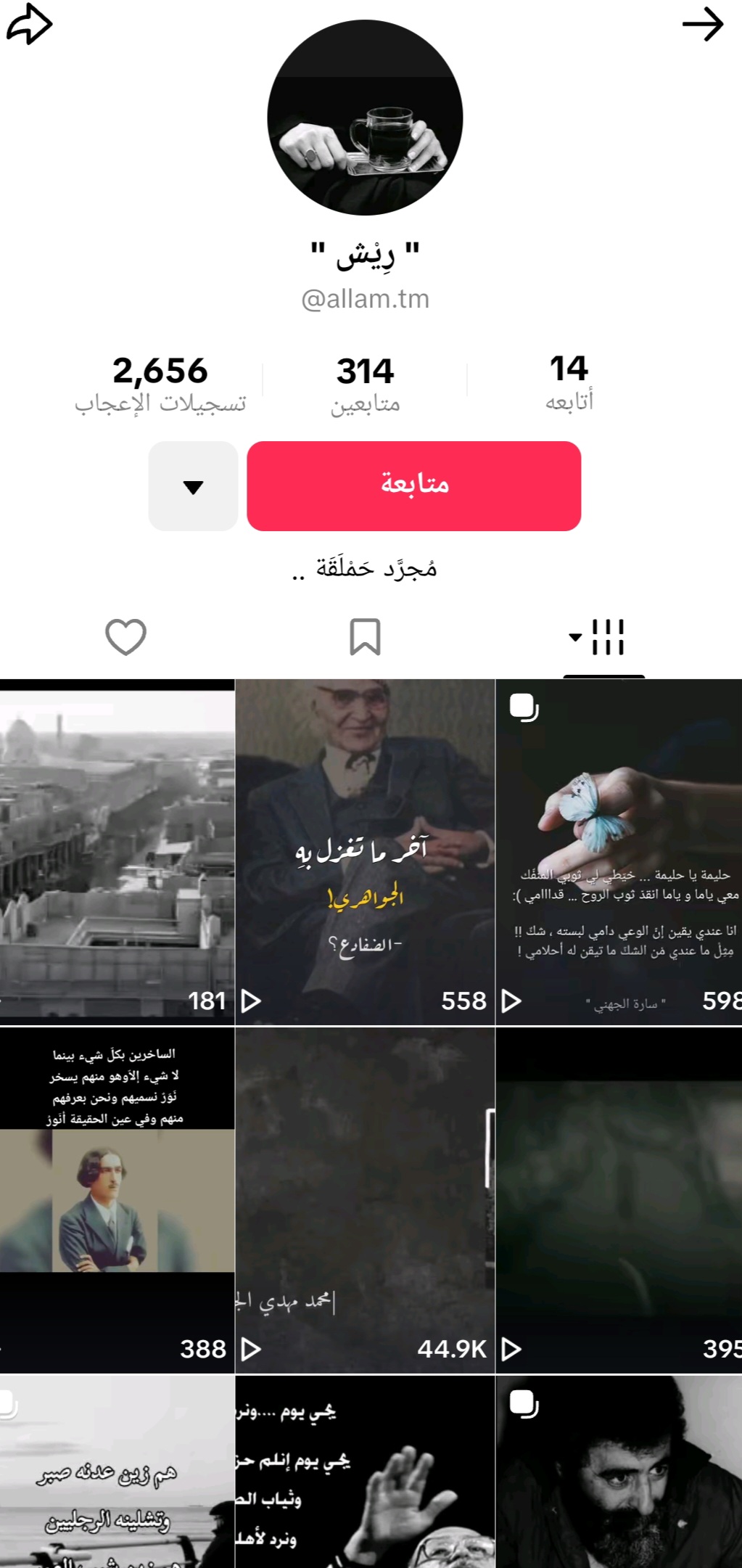This screenshot has height=1568, width=742.
Task: Expand suggested accounts dropdown arrow
Action: point(193,486)
